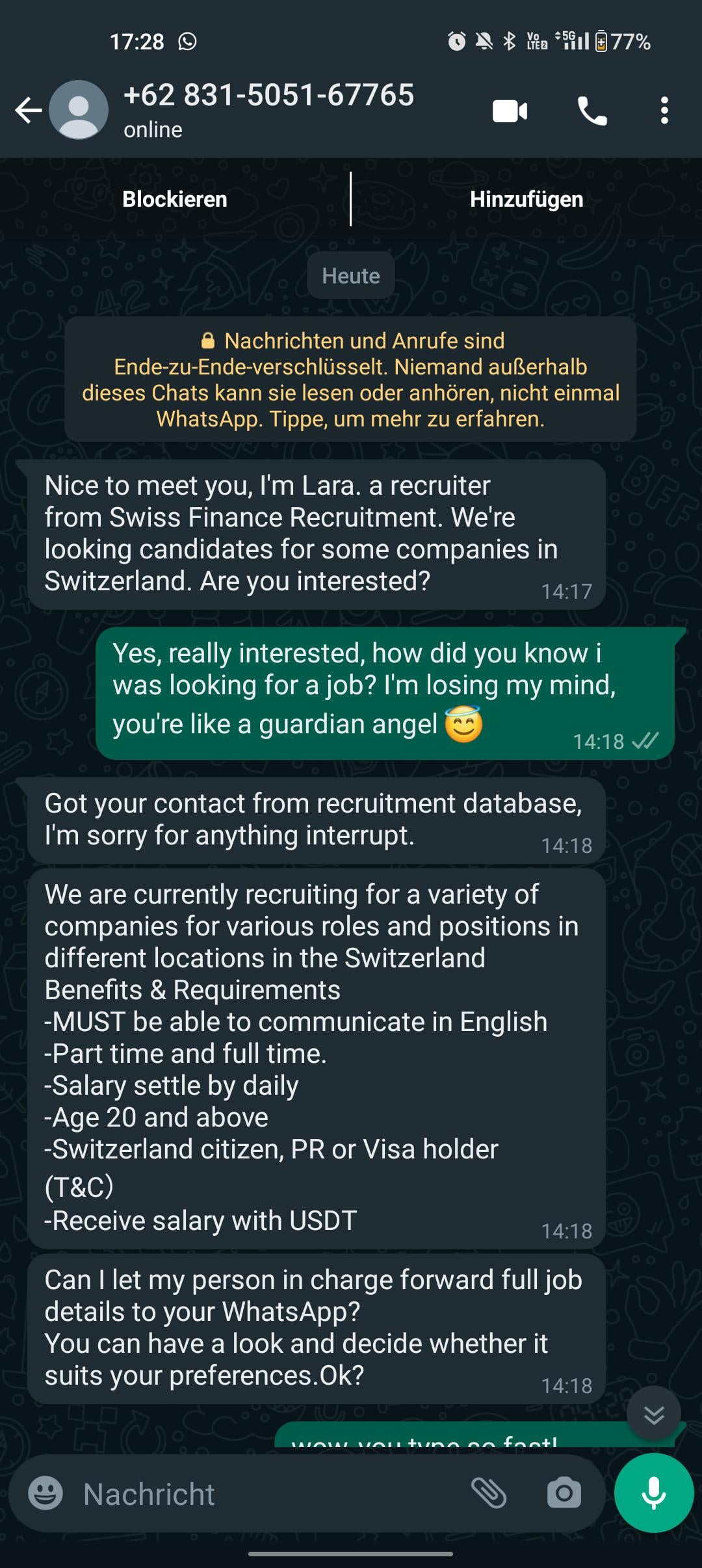Focus the Nachricht text field

tap(260, 1493)
